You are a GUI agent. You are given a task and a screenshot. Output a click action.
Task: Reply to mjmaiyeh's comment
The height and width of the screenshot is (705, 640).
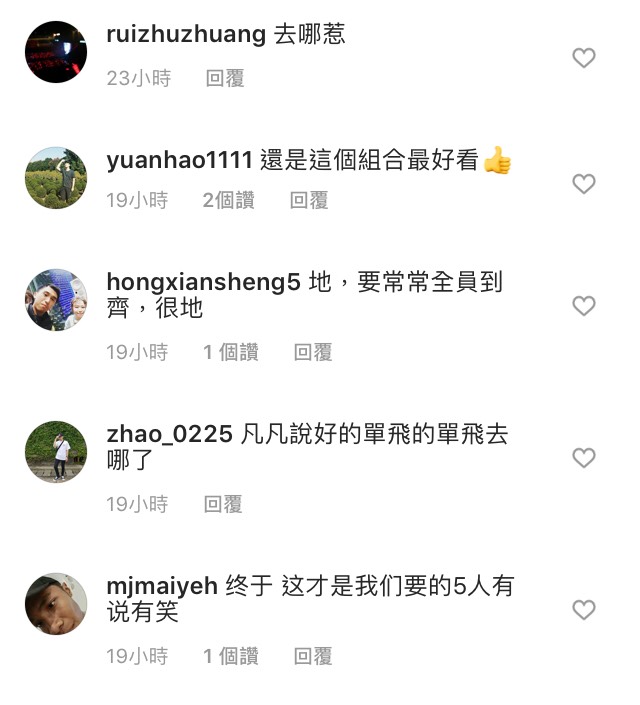(313, 657)
